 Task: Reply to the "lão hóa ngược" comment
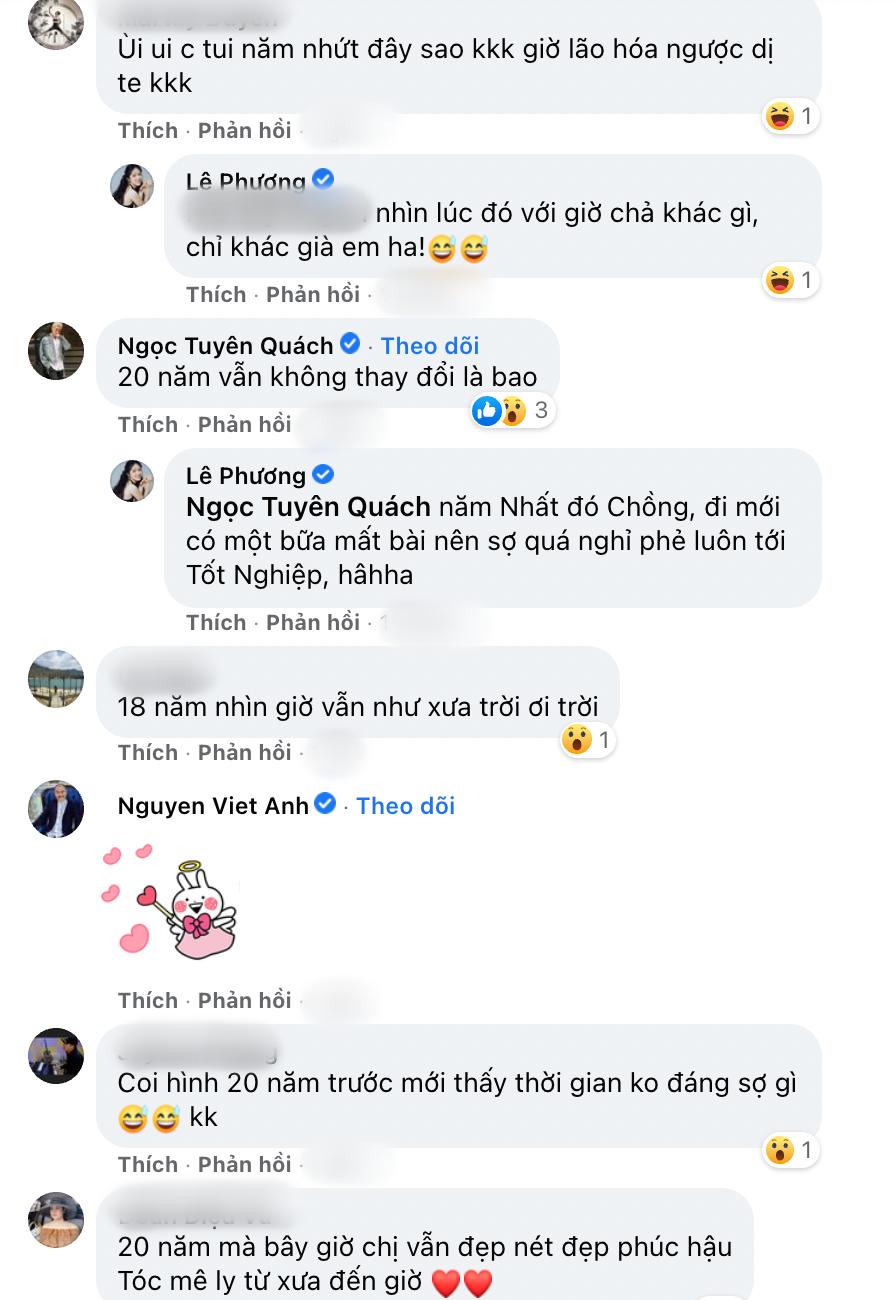245,130
